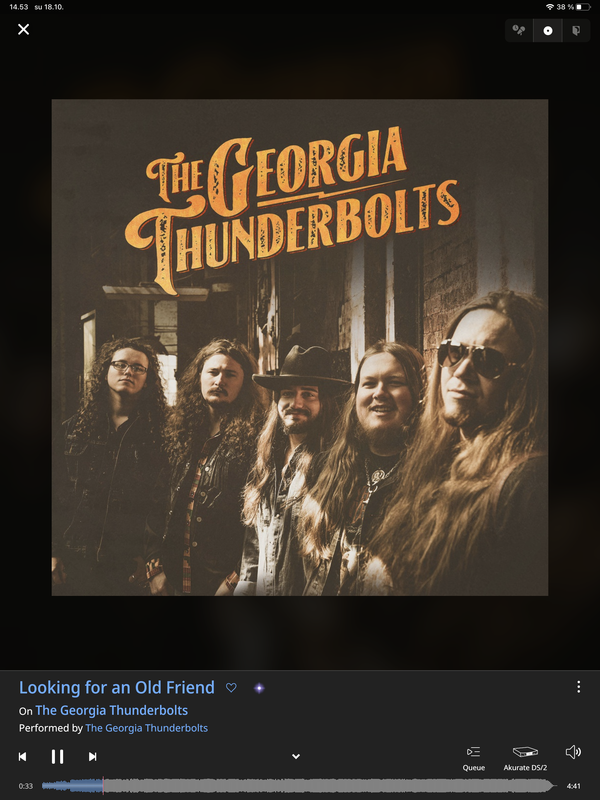The height and width of the screenshot is (800, 600).
Task: Go to the album The Georgia Thunderbolts
Action: (113, 710)
